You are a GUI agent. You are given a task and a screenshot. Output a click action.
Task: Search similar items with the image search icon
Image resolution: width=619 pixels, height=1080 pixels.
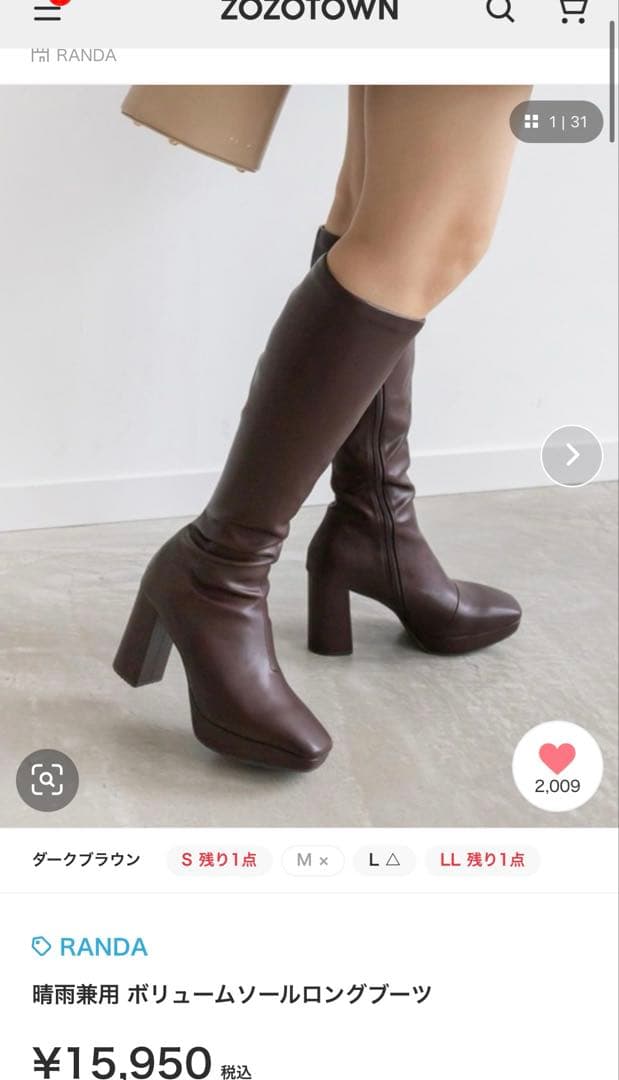(x=47, y=779)
